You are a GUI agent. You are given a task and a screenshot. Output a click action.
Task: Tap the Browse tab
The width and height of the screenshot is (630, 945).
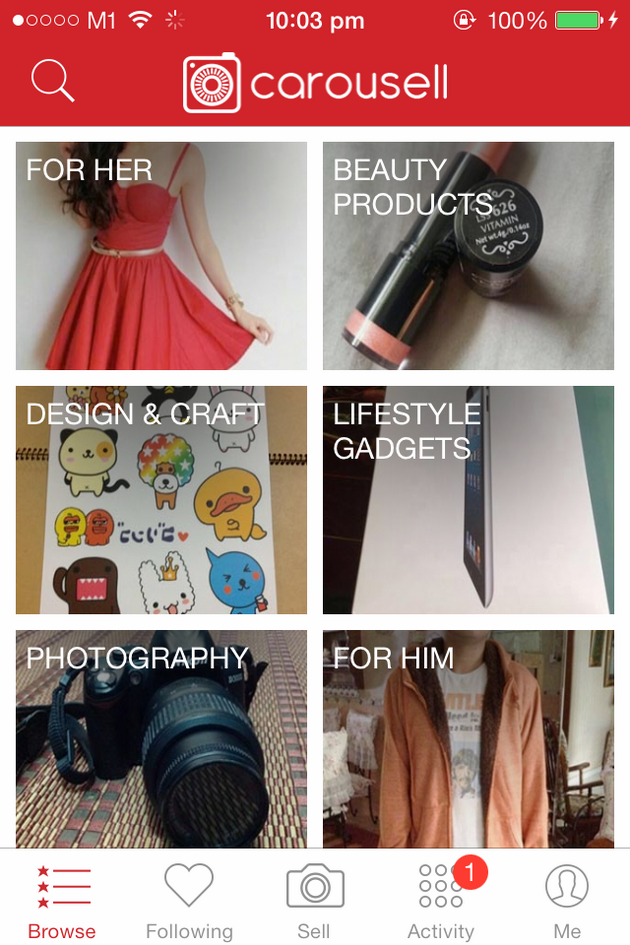(62, 900)
